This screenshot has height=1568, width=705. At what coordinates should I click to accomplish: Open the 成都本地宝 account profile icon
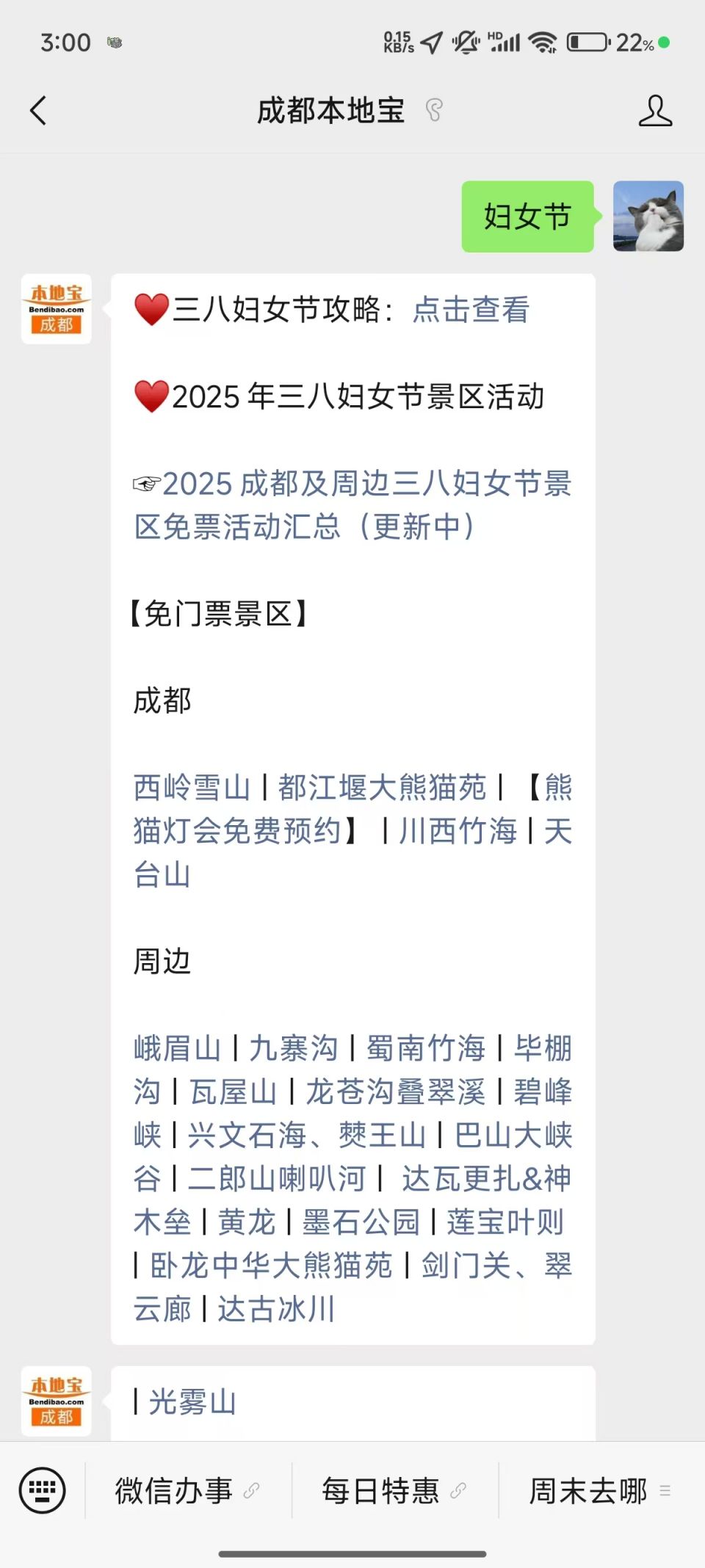[655, 111]
